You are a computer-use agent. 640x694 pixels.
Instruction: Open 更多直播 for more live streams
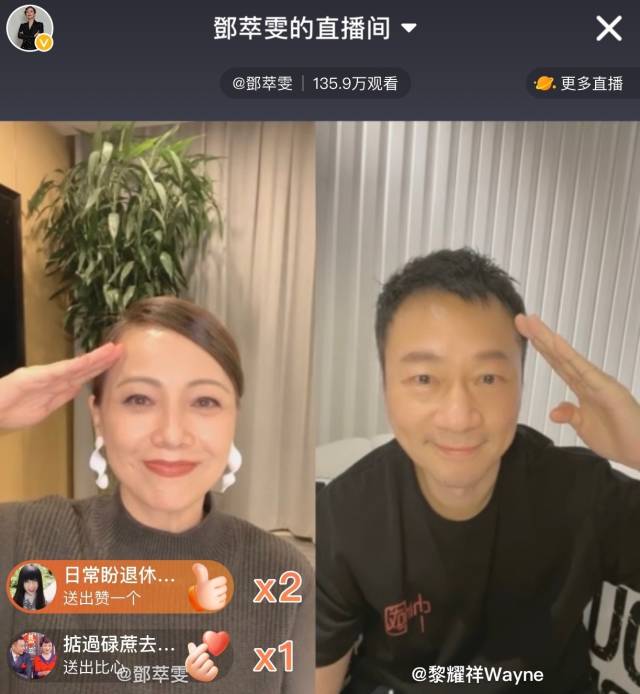tap(581, 84)
